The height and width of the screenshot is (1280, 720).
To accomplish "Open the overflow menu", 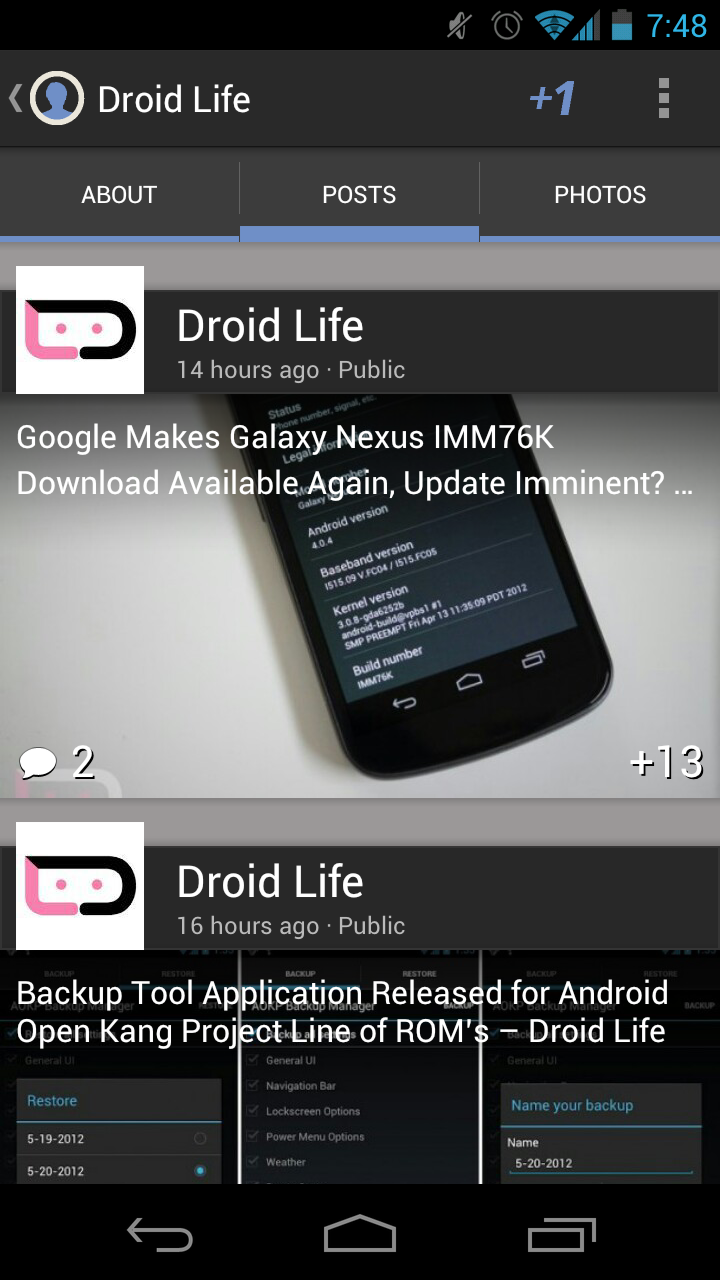I will coord(663,98).
